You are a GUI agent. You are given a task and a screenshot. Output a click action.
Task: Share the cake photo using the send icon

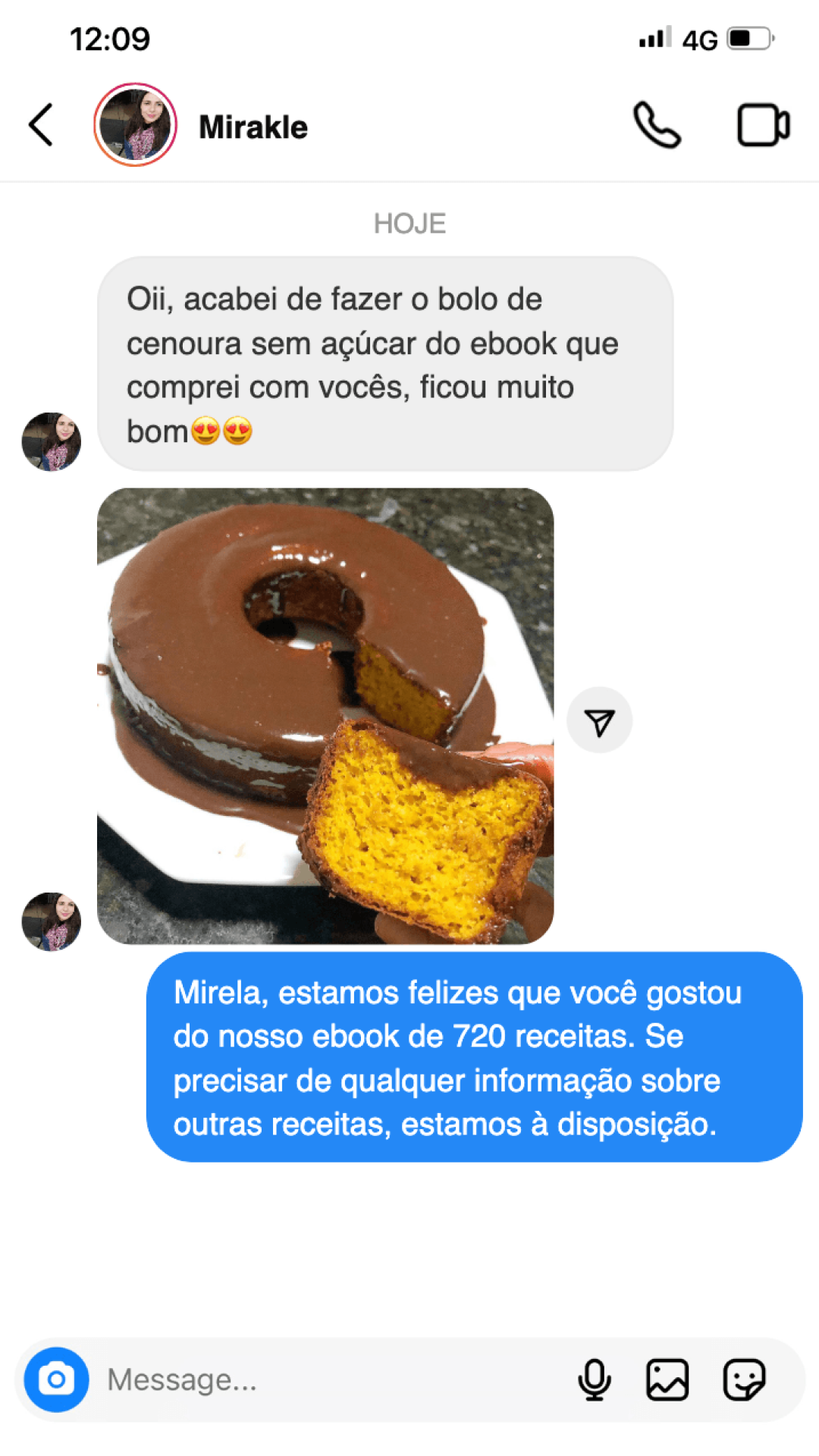599,721
